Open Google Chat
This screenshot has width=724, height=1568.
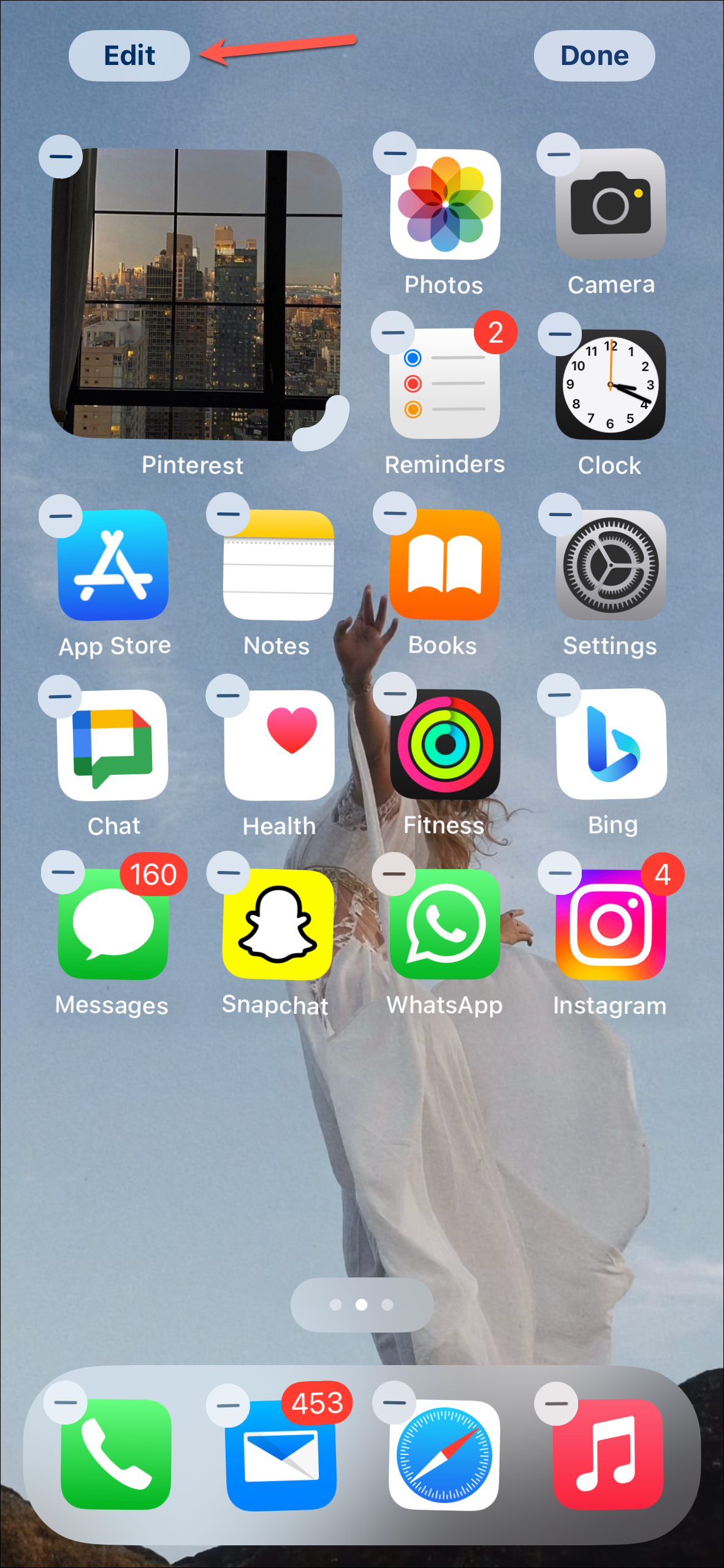click(113, 745)
